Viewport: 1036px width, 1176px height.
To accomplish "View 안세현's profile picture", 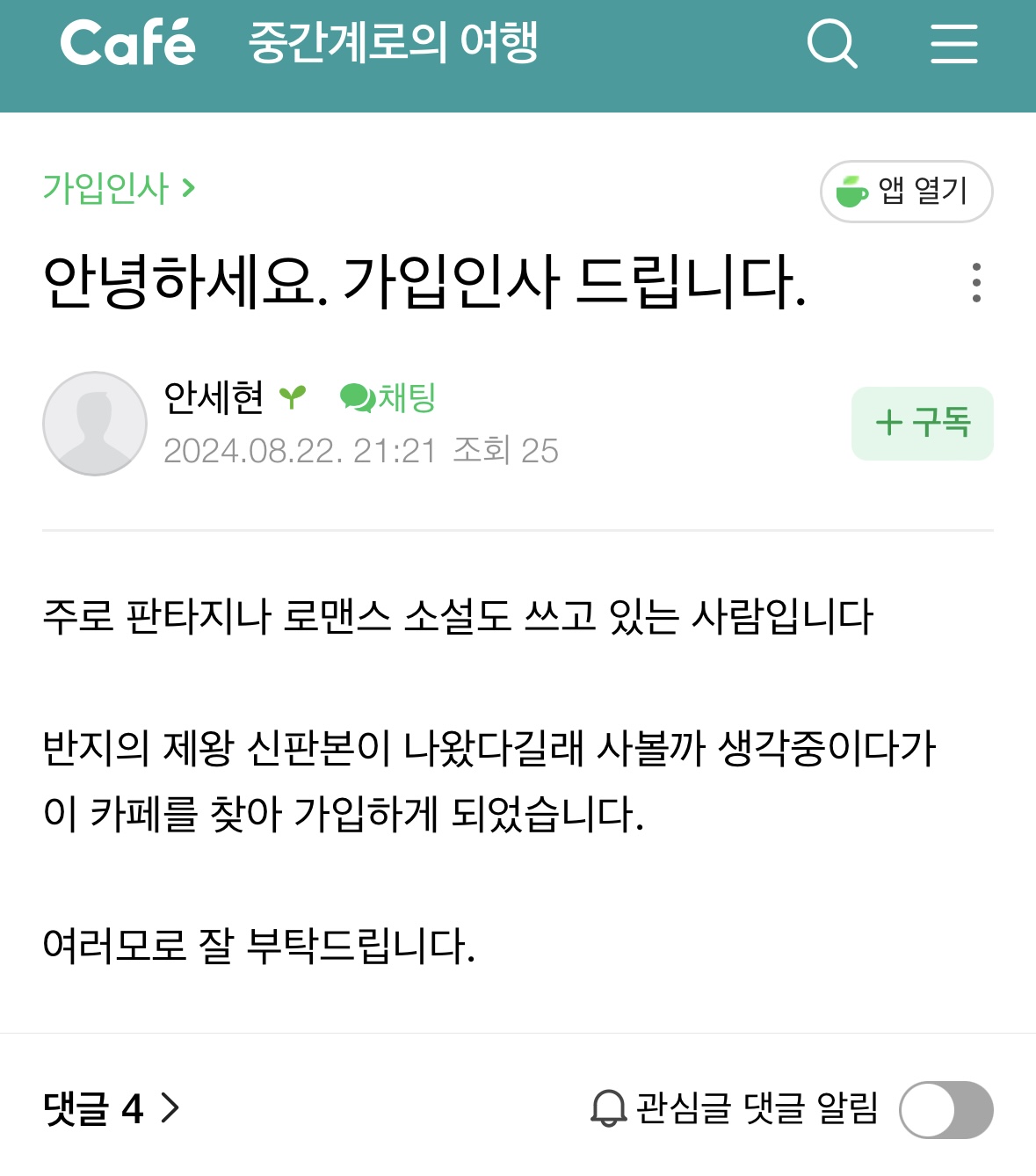I will (95, 424).
